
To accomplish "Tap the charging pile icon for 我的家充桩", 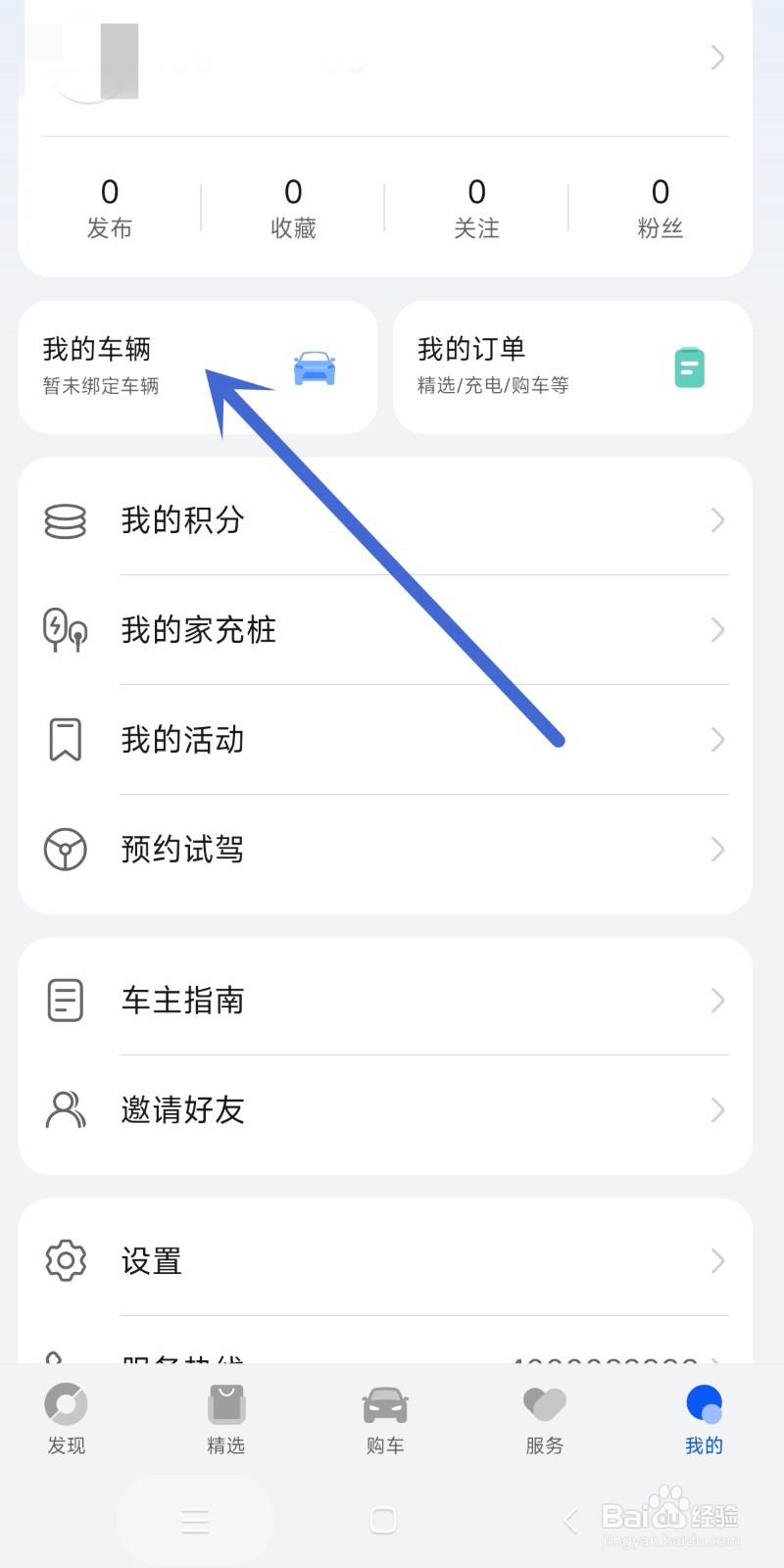I will pos(64,631).
